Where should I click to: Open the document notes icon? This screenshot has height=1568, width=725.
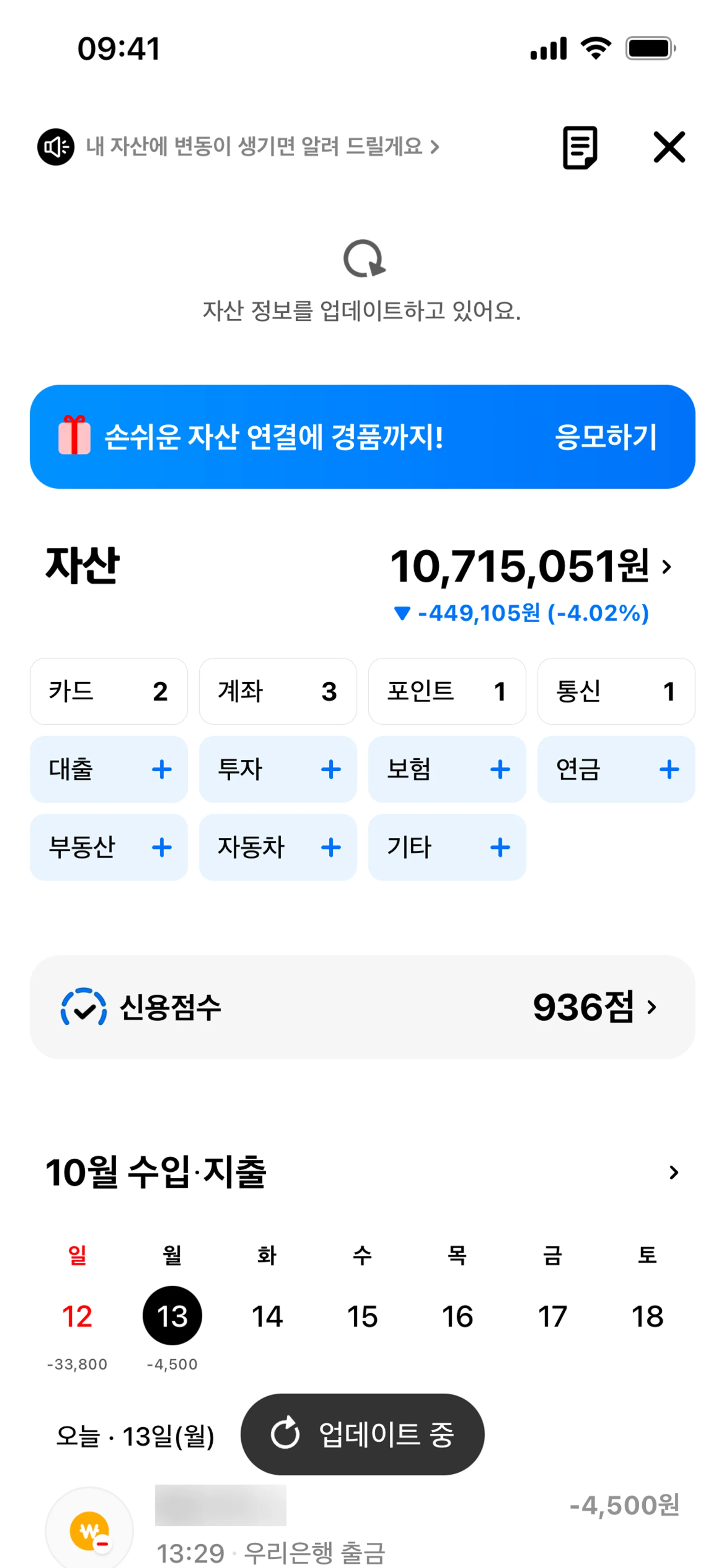tap(579, 147)
